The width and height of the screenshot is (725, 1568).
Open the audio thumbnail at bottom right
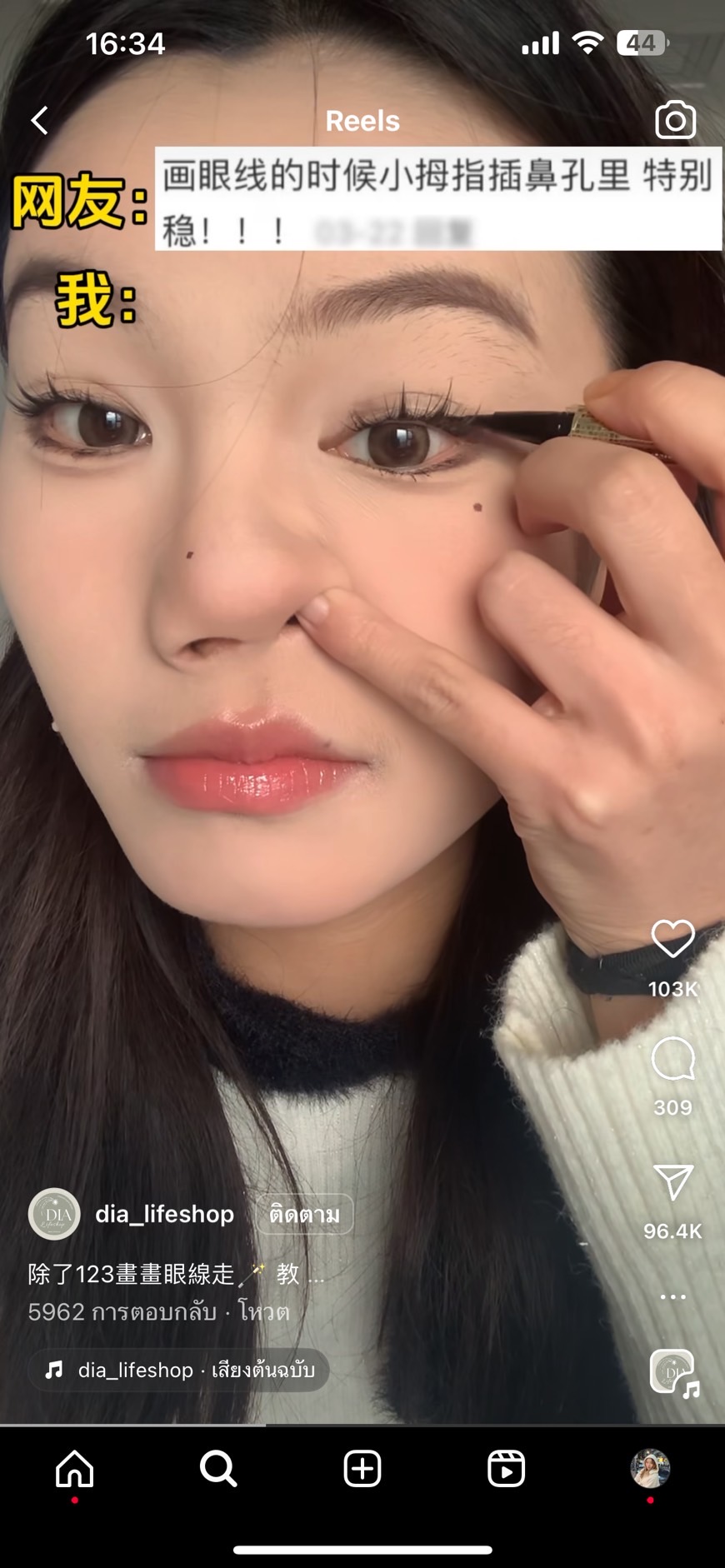tap(673, 1372)
